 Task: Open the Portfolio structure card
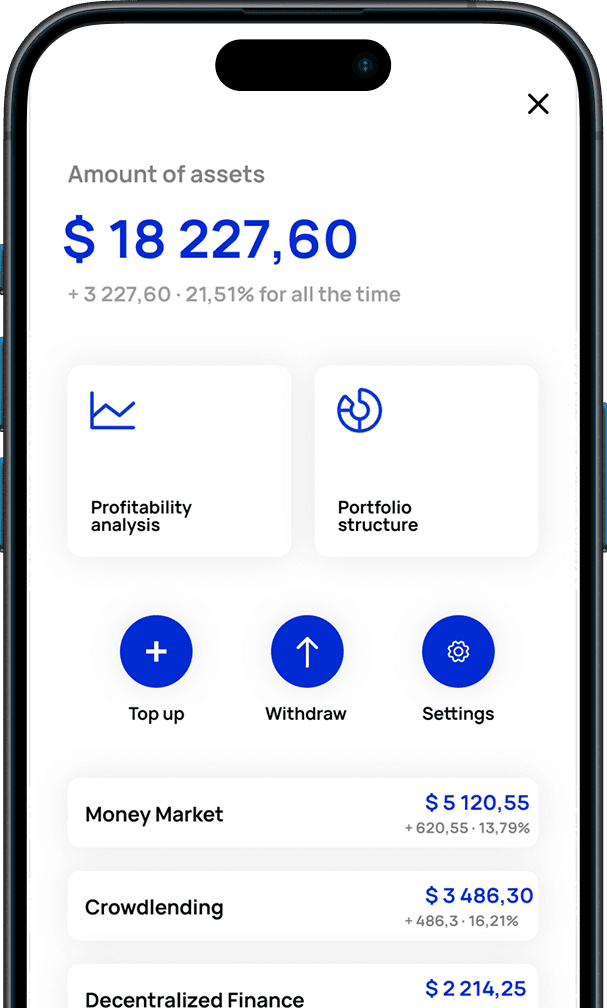point(426,460)
